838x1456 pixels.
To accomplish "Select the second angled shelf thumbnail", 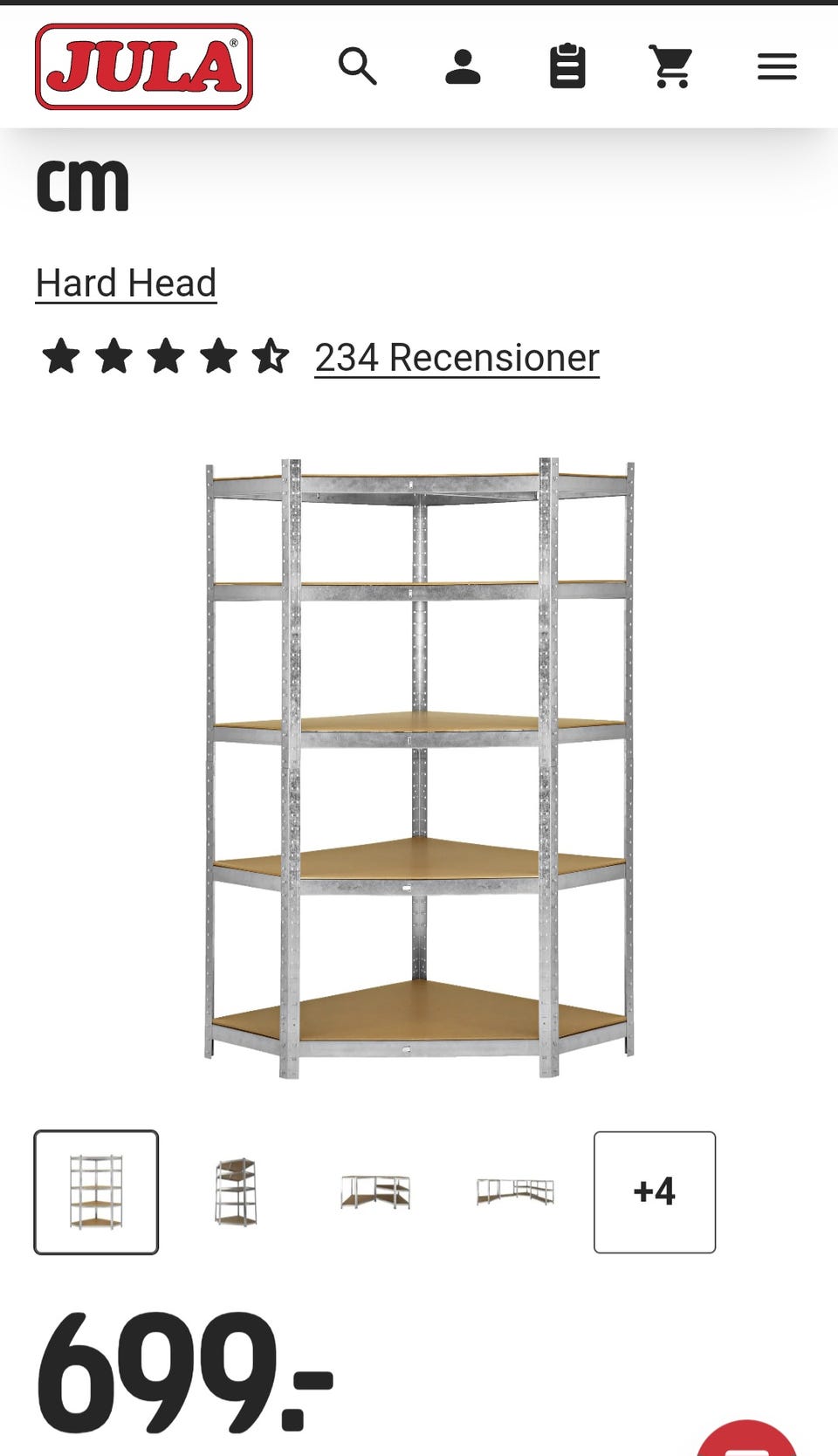I will click(x=236, y=1192).
